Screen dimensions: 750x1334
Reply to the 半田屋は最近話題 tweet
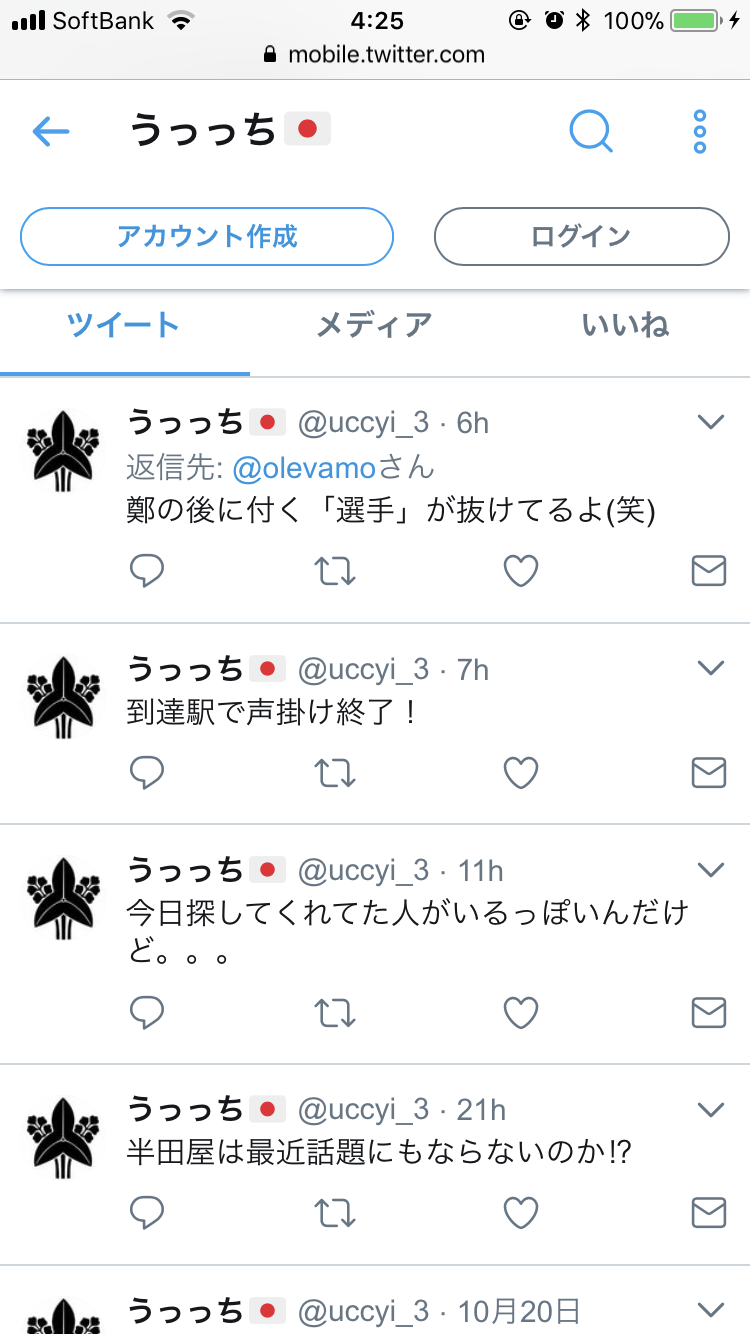(147, 1213)
